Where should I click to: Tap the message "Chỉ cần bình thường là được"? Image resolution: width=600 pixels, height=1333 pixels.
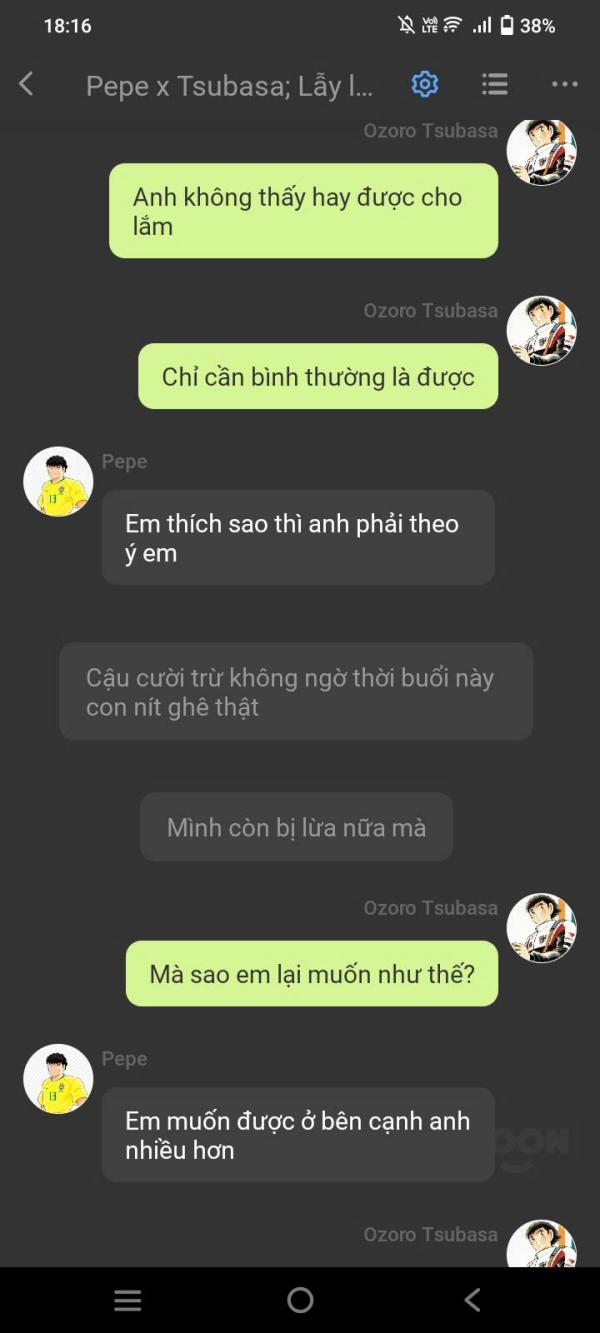[318, 376]
